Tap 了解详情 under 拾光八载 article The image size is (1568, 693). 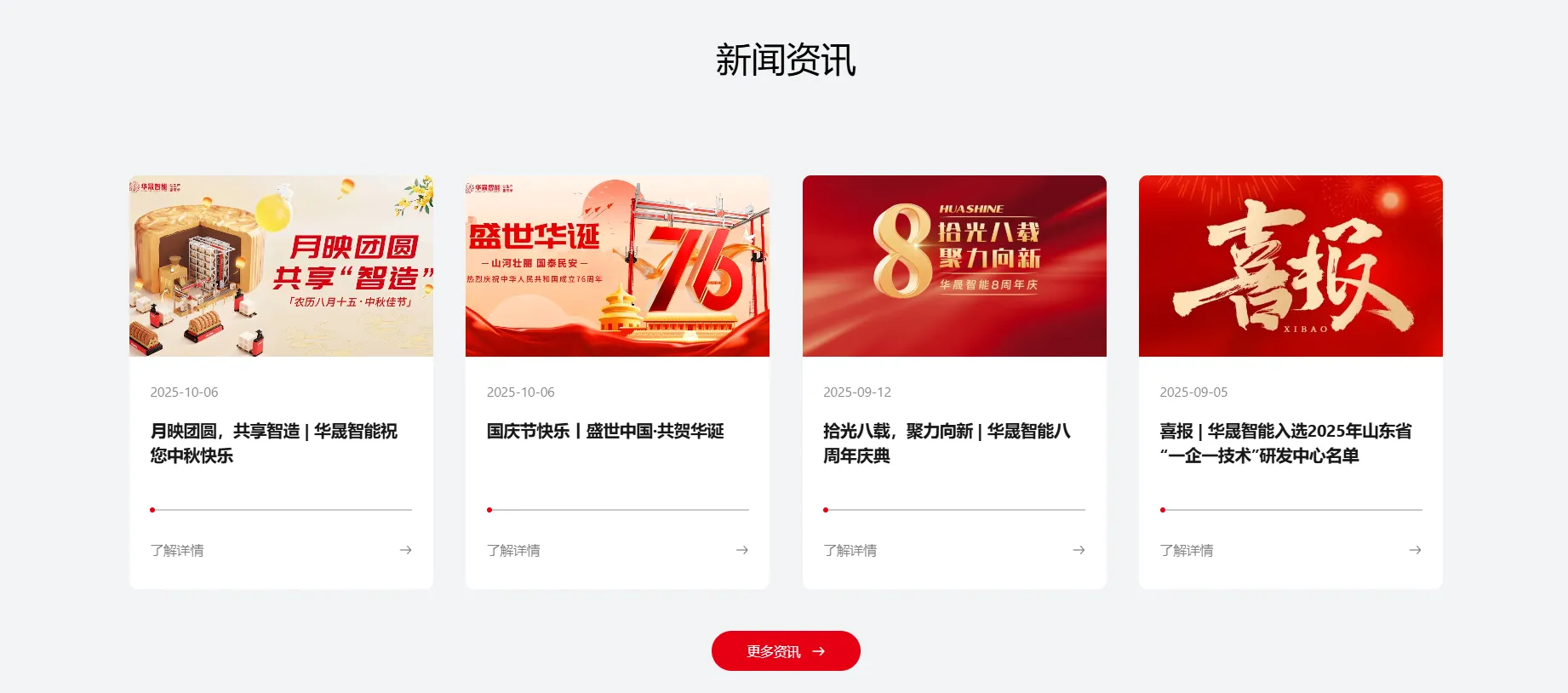[x=850, y=551]
